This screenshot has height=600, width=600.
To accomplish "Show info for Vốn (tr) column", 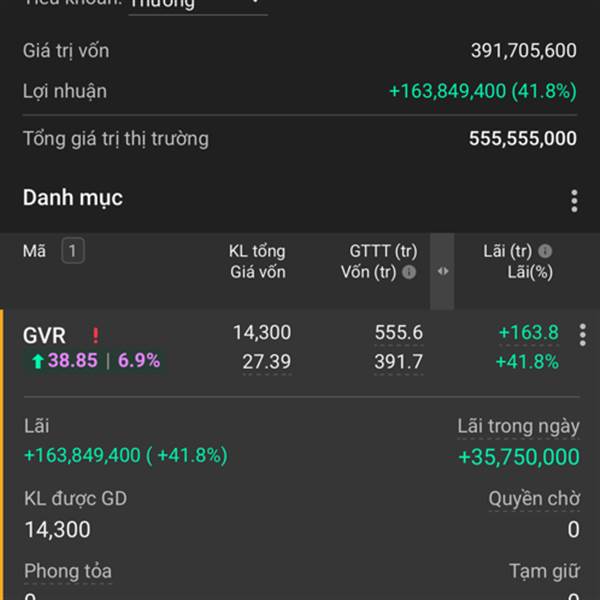I will tap(409, 272).
